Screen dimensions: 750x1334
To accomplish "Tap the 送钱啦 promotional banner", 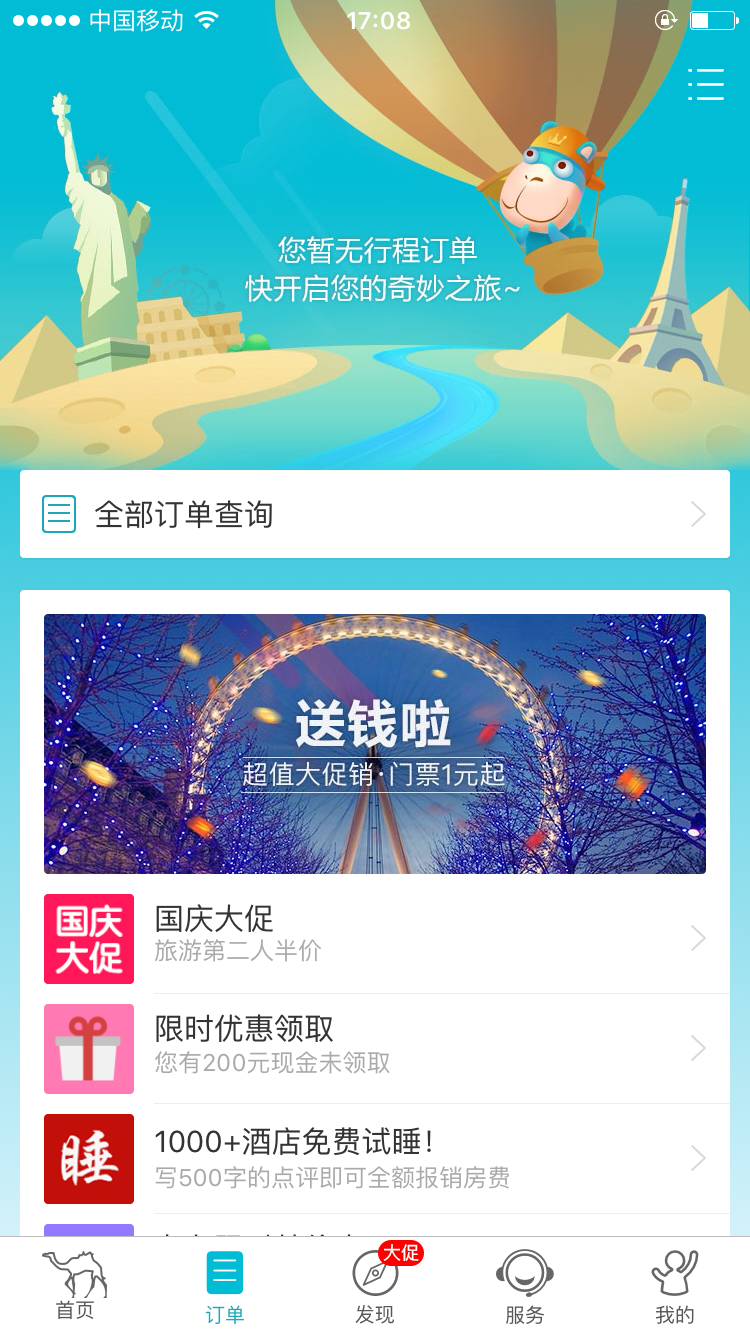I will pos(375,744).
